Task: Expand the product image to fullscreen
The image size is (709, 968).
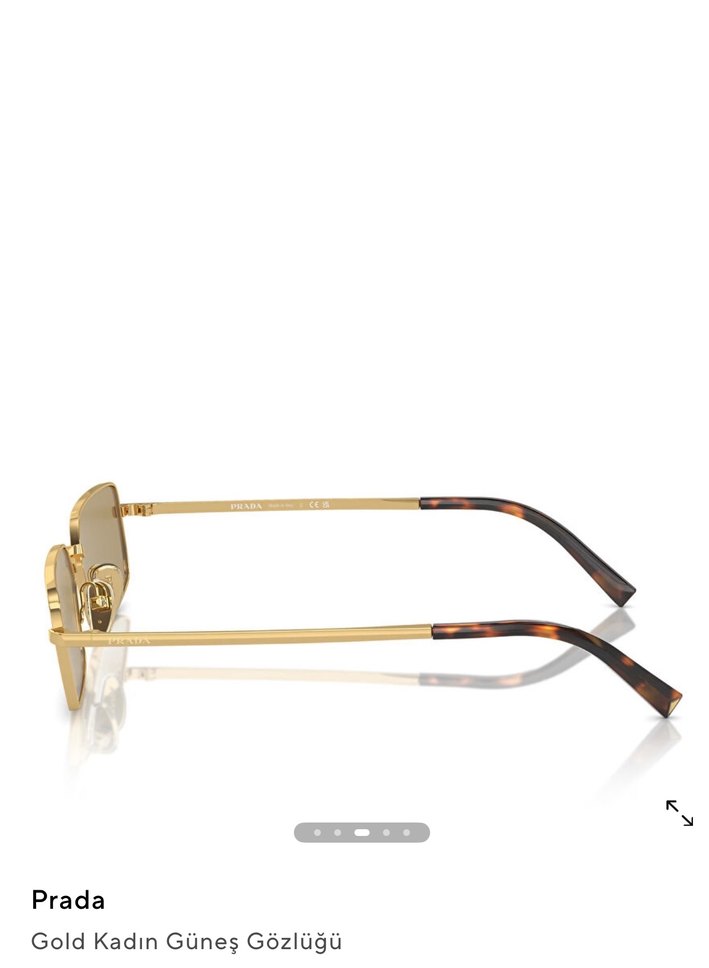Action: pyautogui.click(x=680, y=813)
